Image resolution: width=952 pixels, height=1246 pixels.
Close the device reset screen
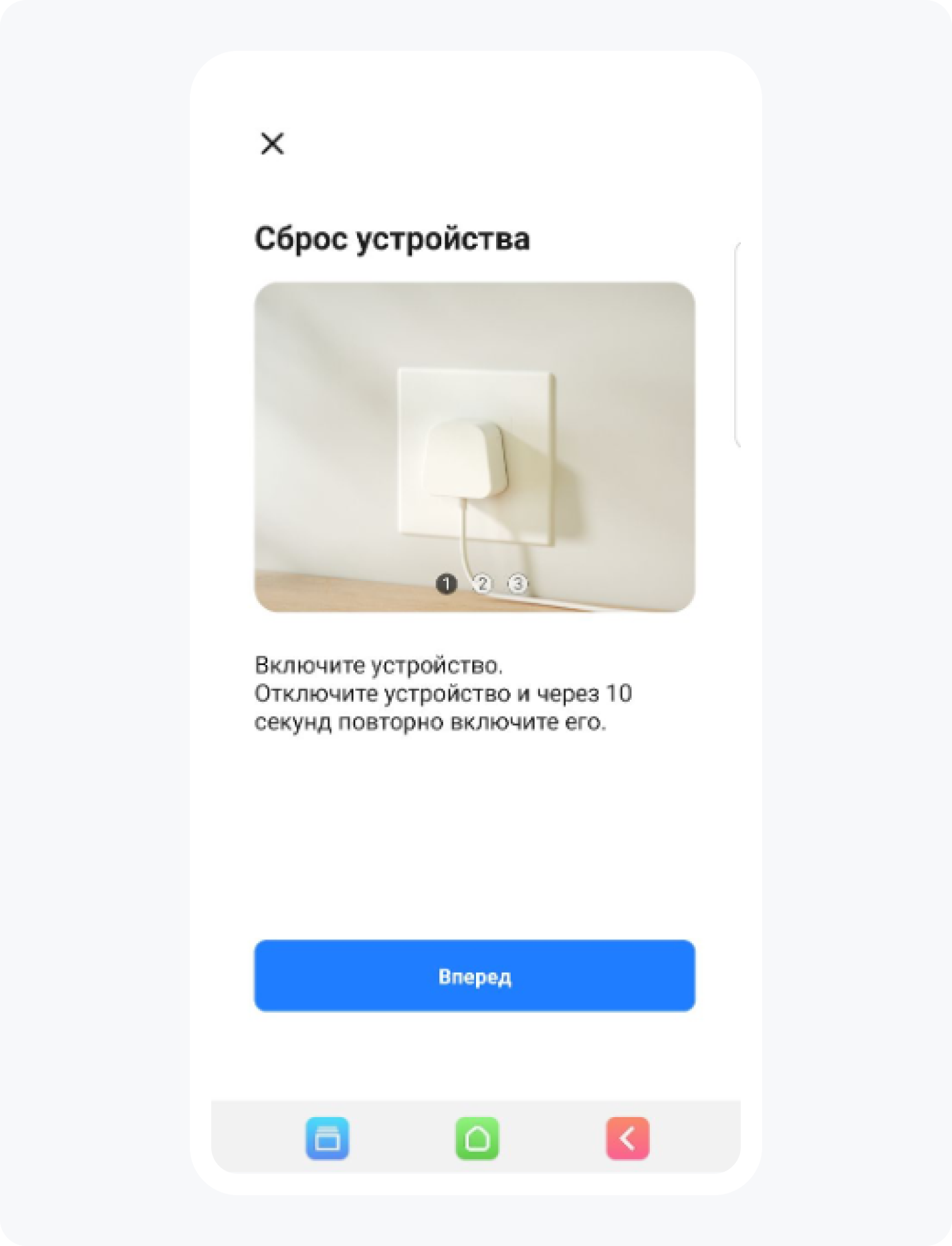point(272,143)
